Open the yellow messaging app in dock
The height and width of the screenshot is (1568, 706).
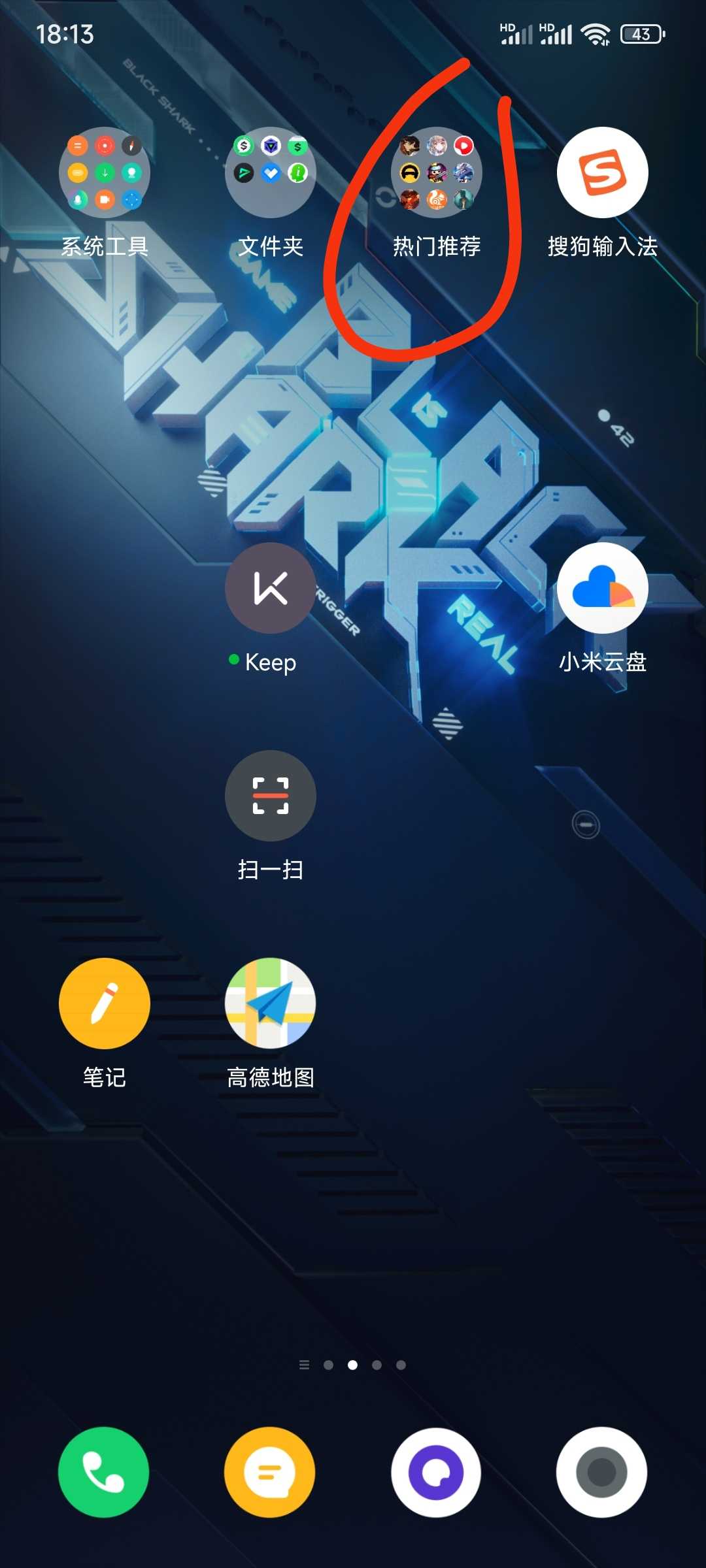click(x=270, y=1472)
